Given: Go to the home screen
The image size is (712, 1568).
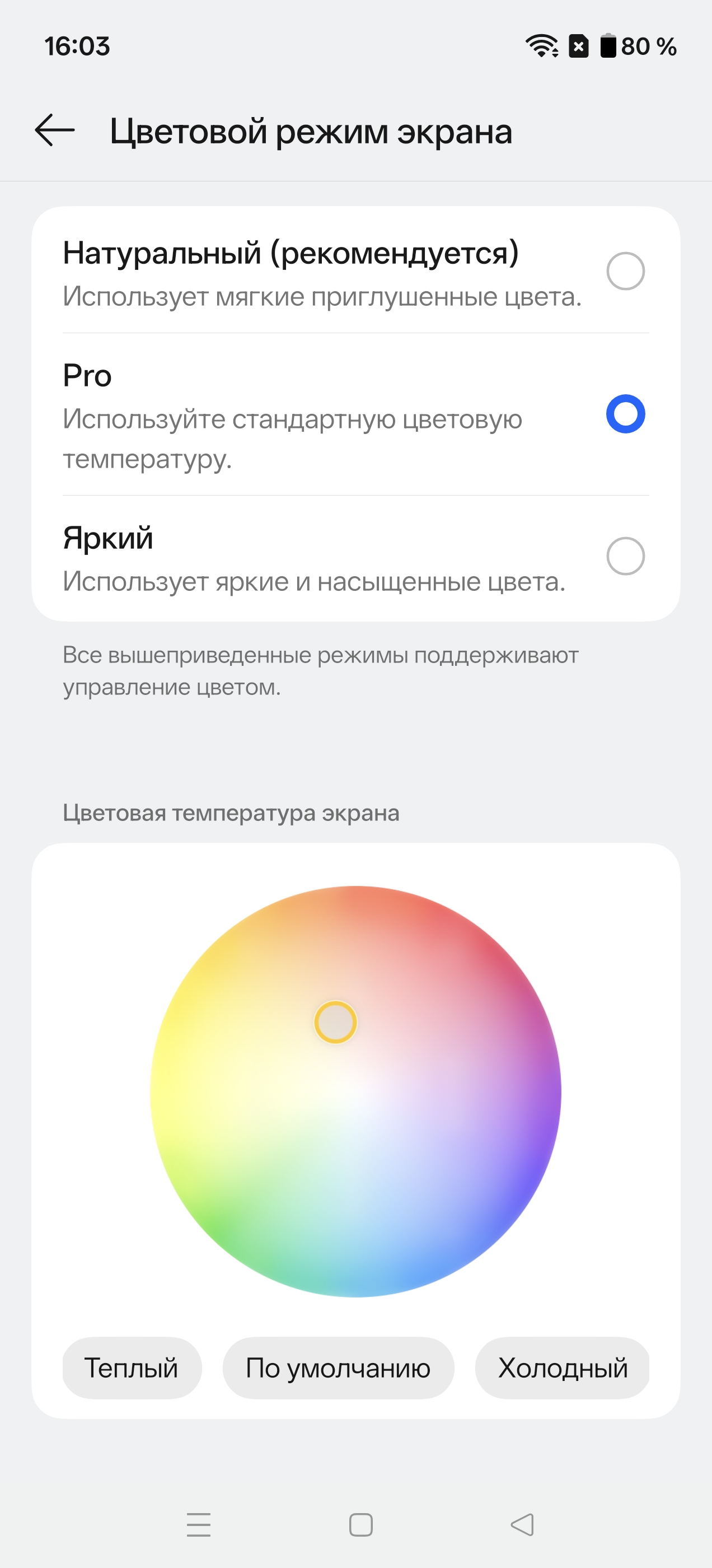Looking at the screenshot, I should point(361,1525).
